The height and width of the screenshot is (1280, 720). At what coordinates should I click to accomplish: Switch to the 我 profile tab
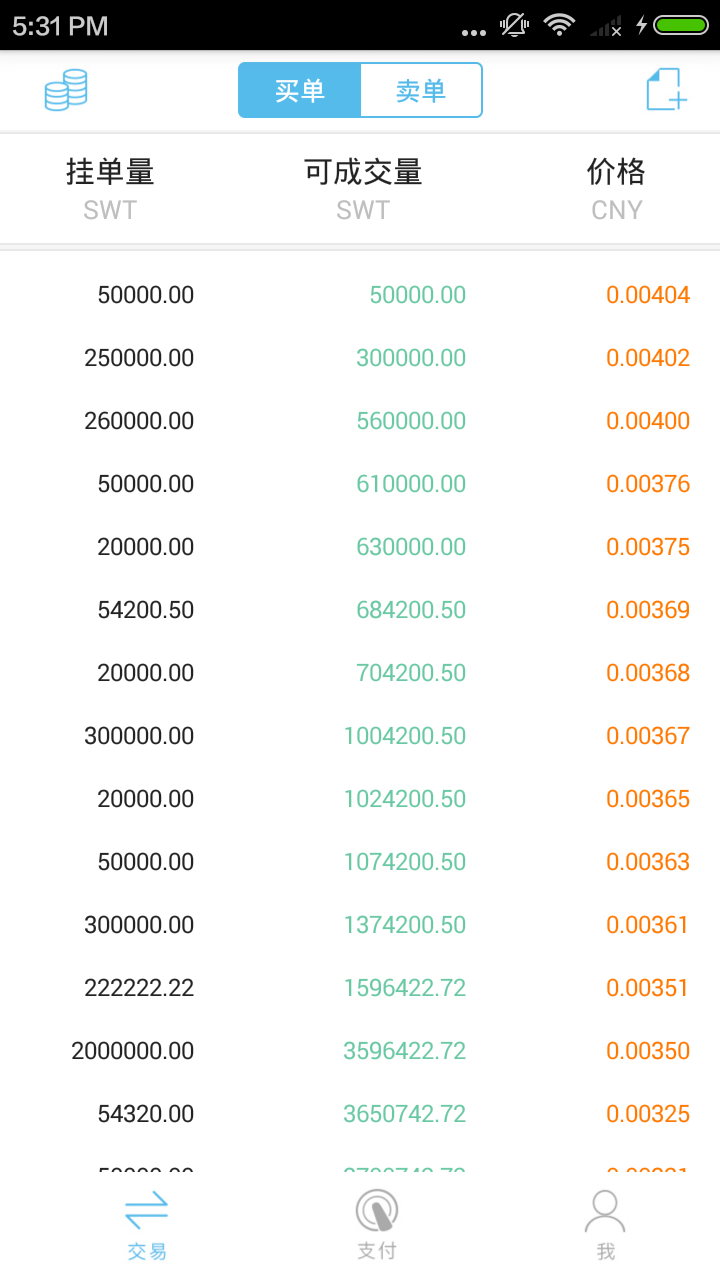(x=605, y=1225)
